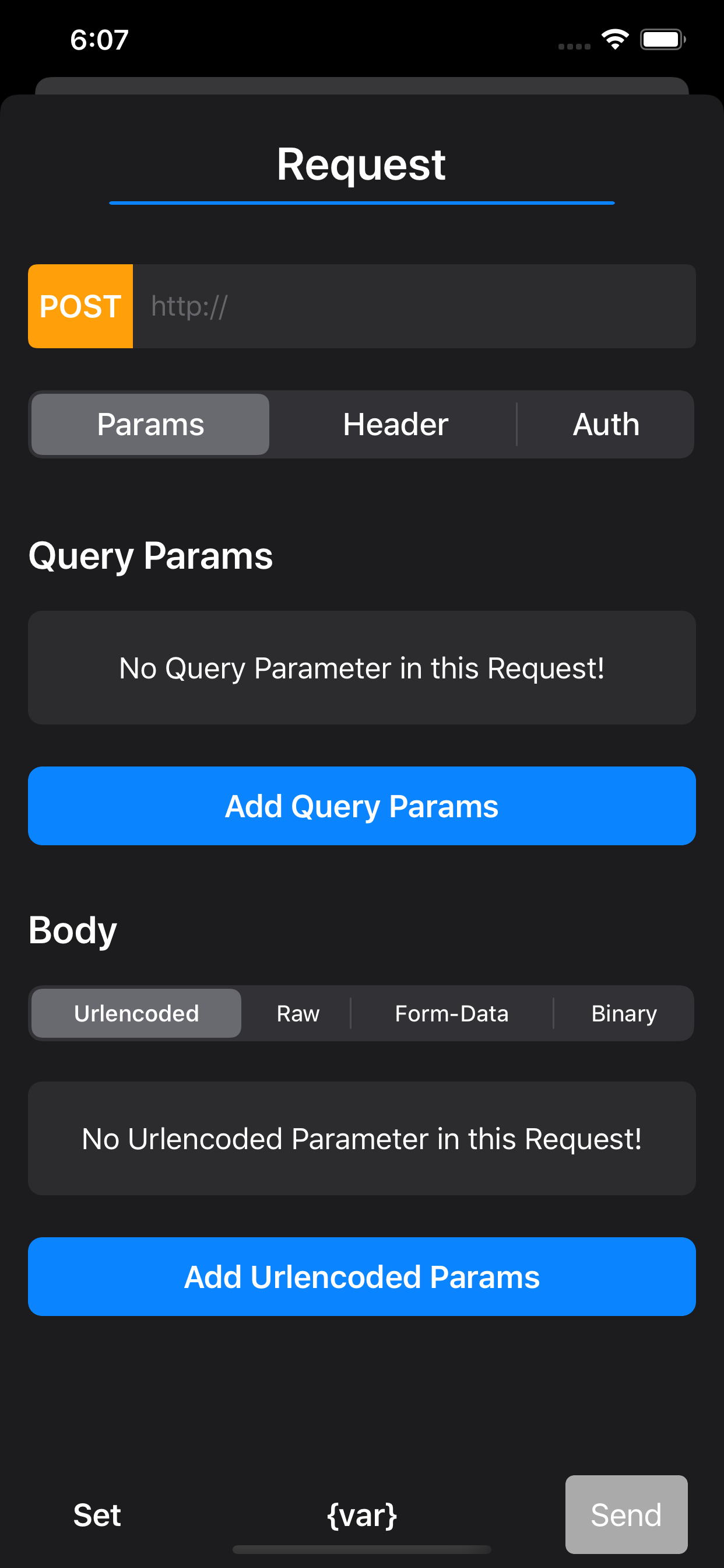This screenshot has width=724, height=1568.
Task: Select the Raw body type
Action: [297, 1013]
